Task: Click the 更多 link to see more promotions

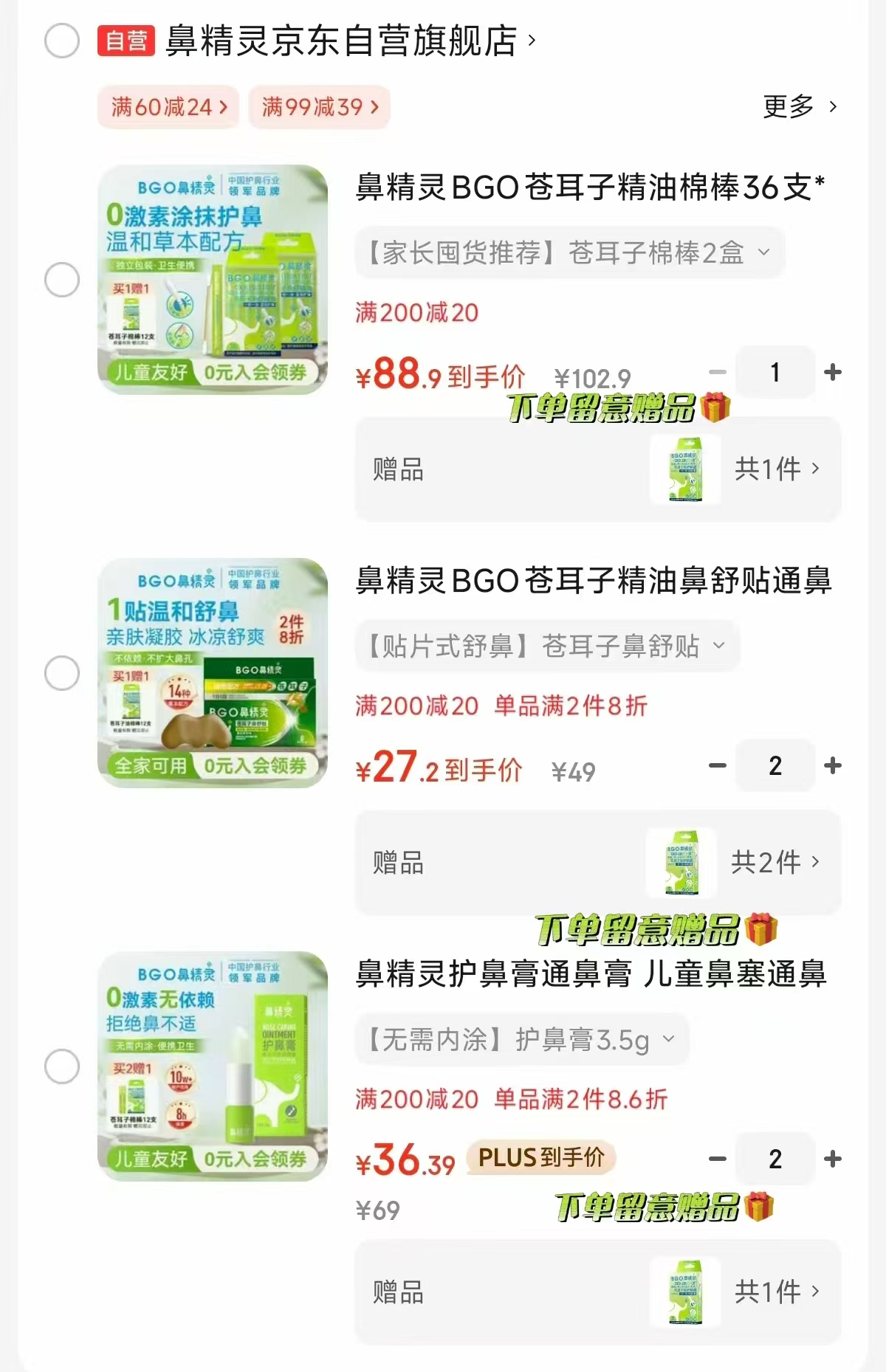Action: point(799,107)
